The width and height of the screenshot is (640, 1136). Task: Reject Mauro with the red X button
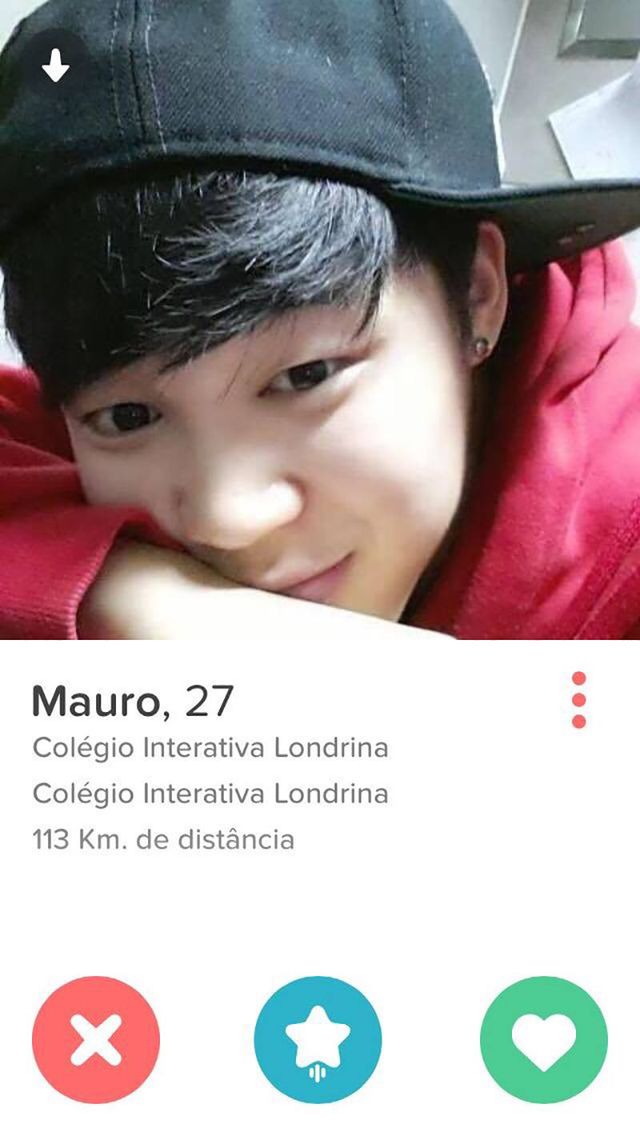96,1040
